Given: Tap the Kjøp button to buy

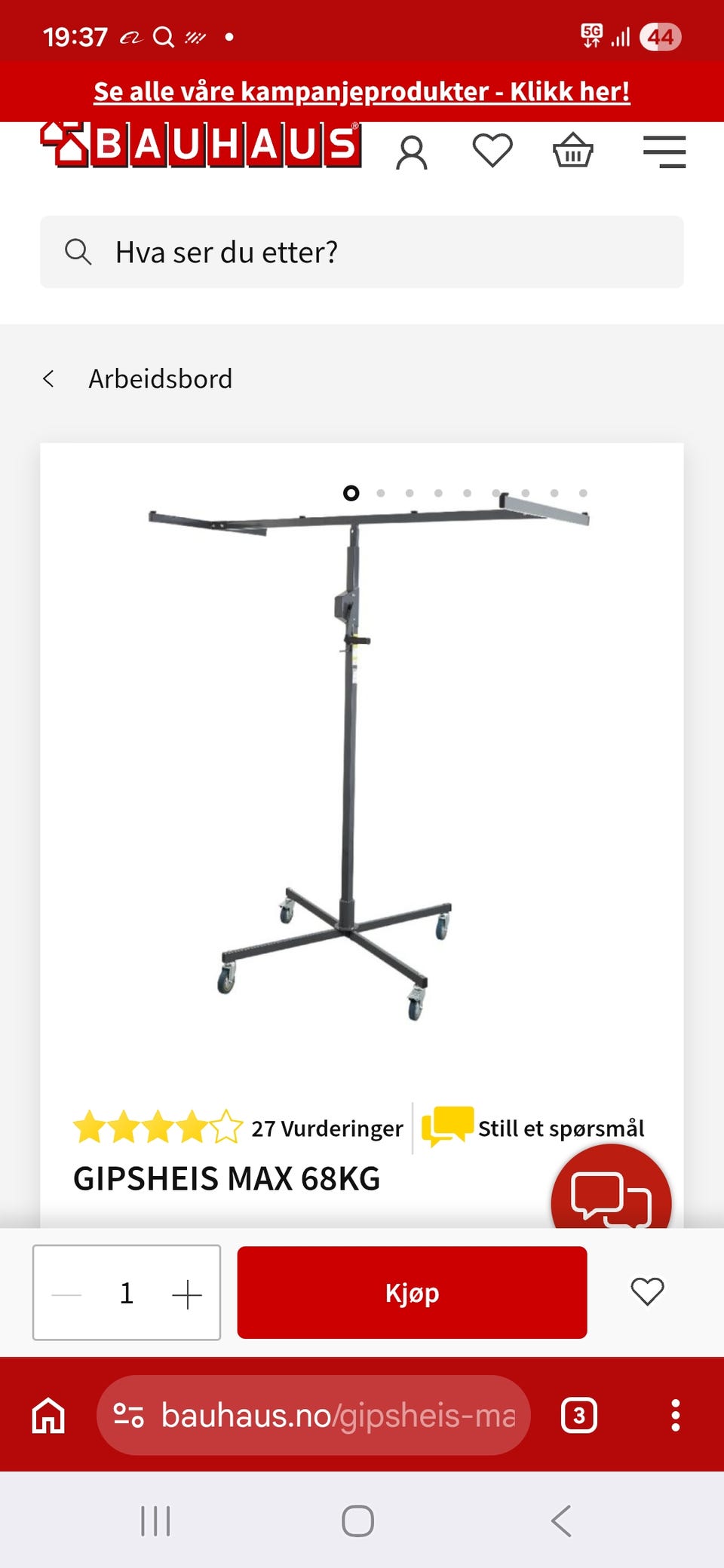Looking at the screenshot, I should tap(412, 1293).
